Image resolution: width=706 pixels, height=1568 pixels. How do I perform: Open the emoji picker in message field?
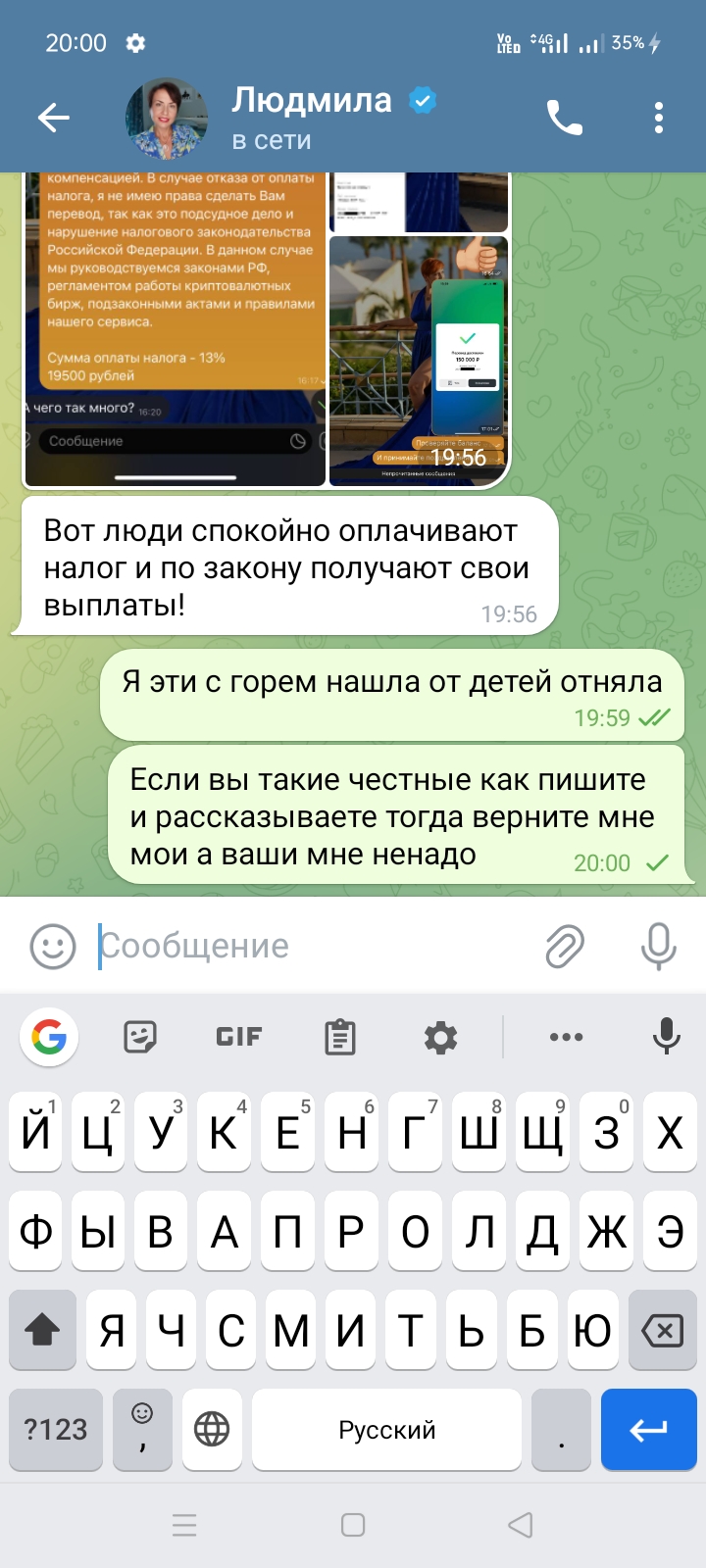[53, 947]
